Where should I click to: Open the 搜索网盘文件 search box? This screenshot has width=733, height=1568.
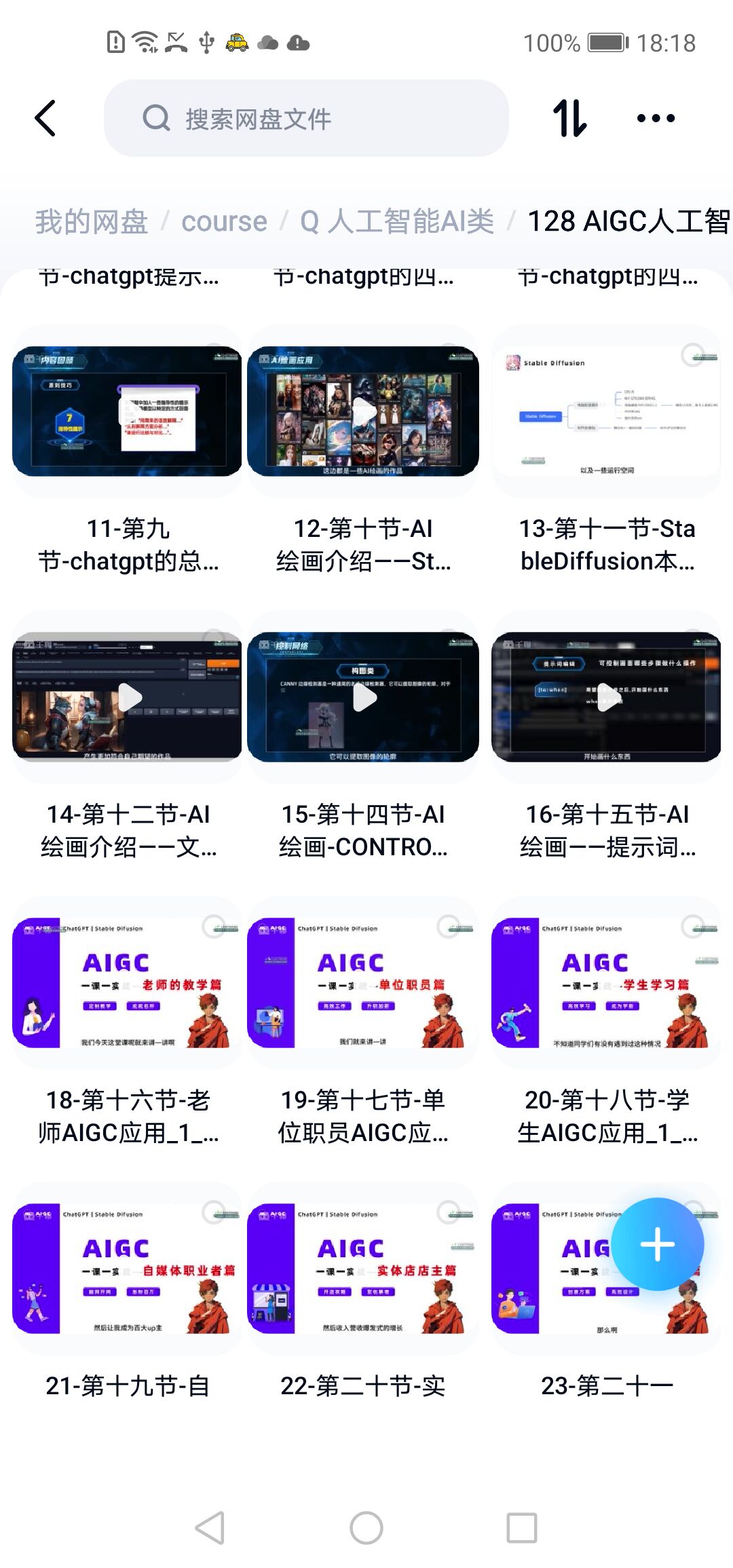coord(305,118)
